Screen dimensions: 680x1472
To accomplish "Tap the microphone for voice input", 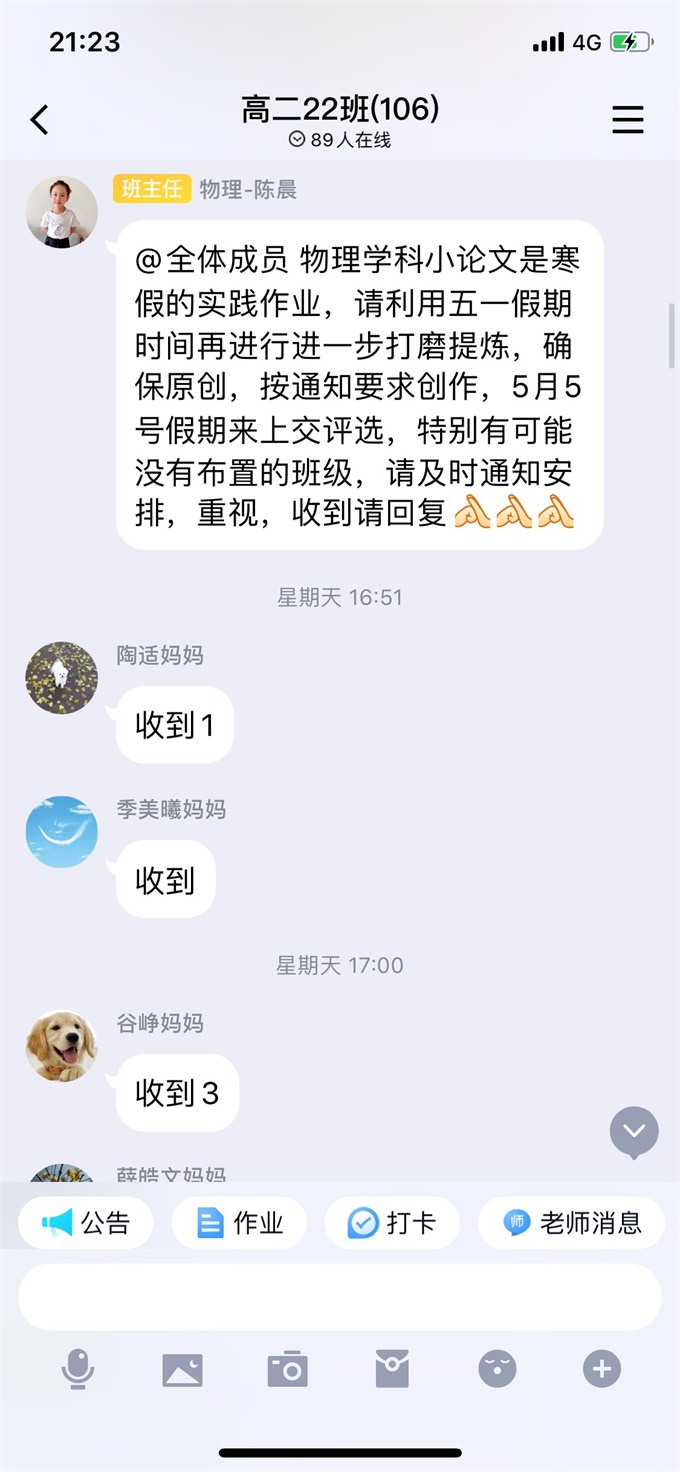I will click(x=77, y=1369).
